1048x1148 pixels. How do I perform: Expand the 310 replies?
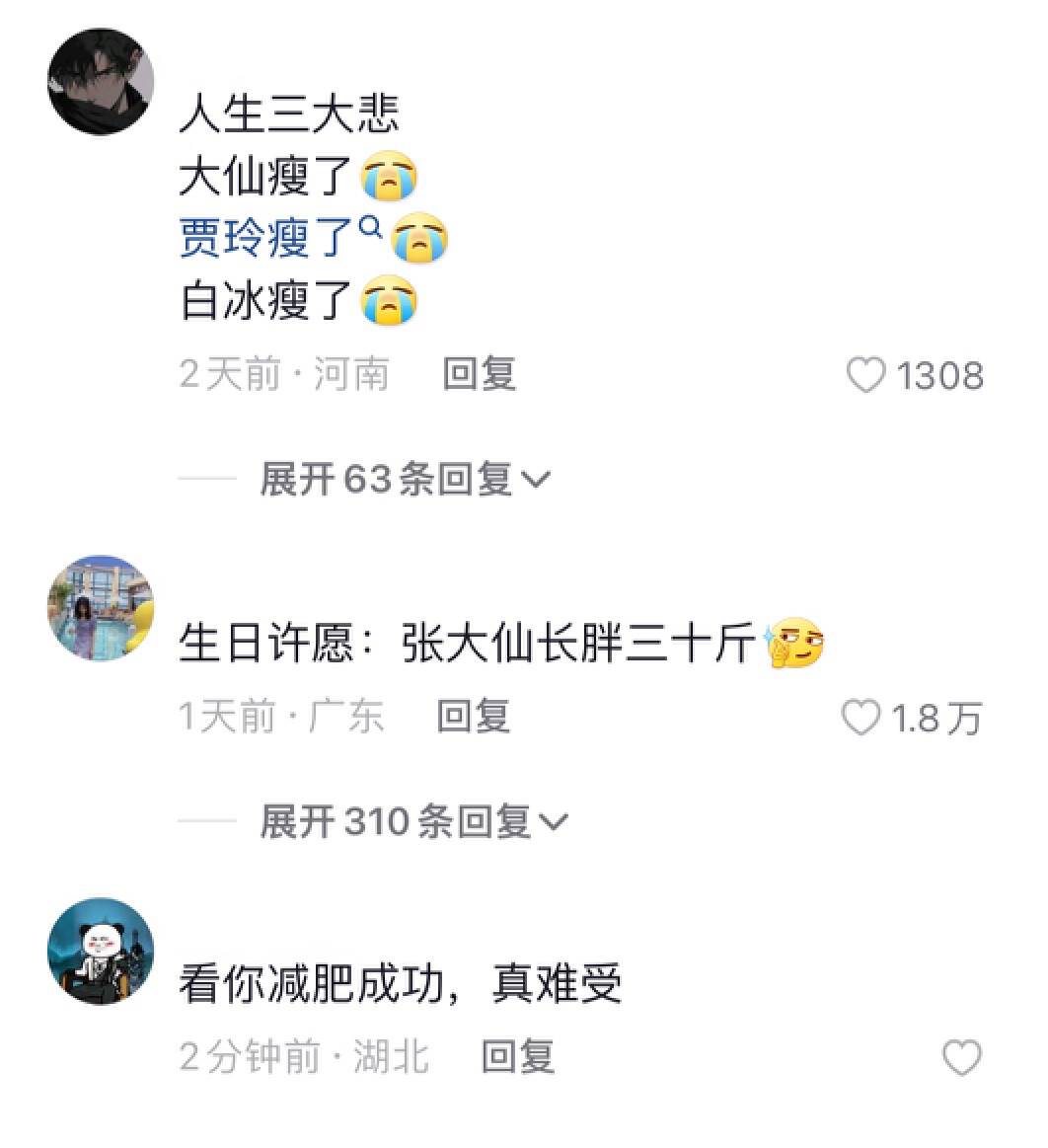(x=414, y=821)
